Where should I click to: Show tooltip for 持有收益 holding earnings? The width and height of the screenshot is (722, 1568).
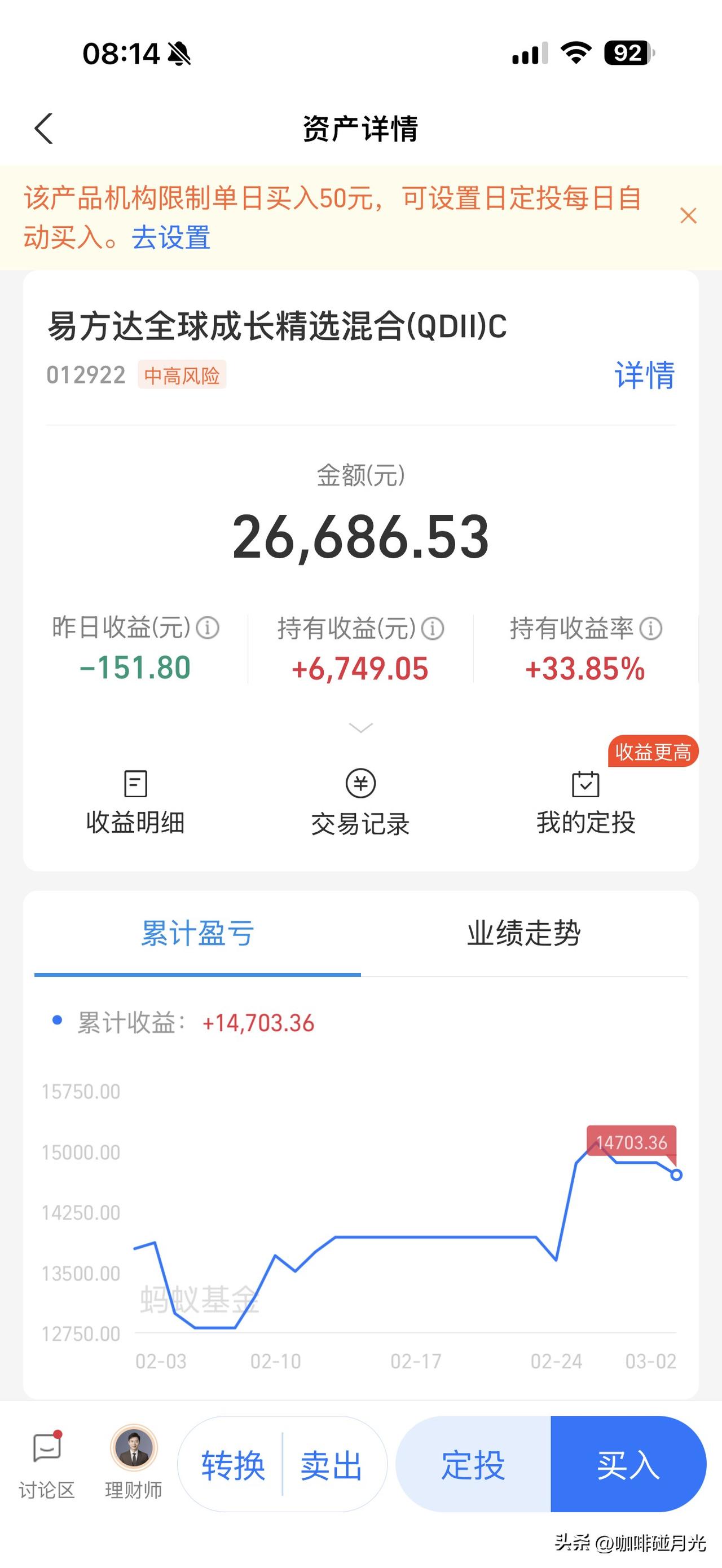pos(432,628)
